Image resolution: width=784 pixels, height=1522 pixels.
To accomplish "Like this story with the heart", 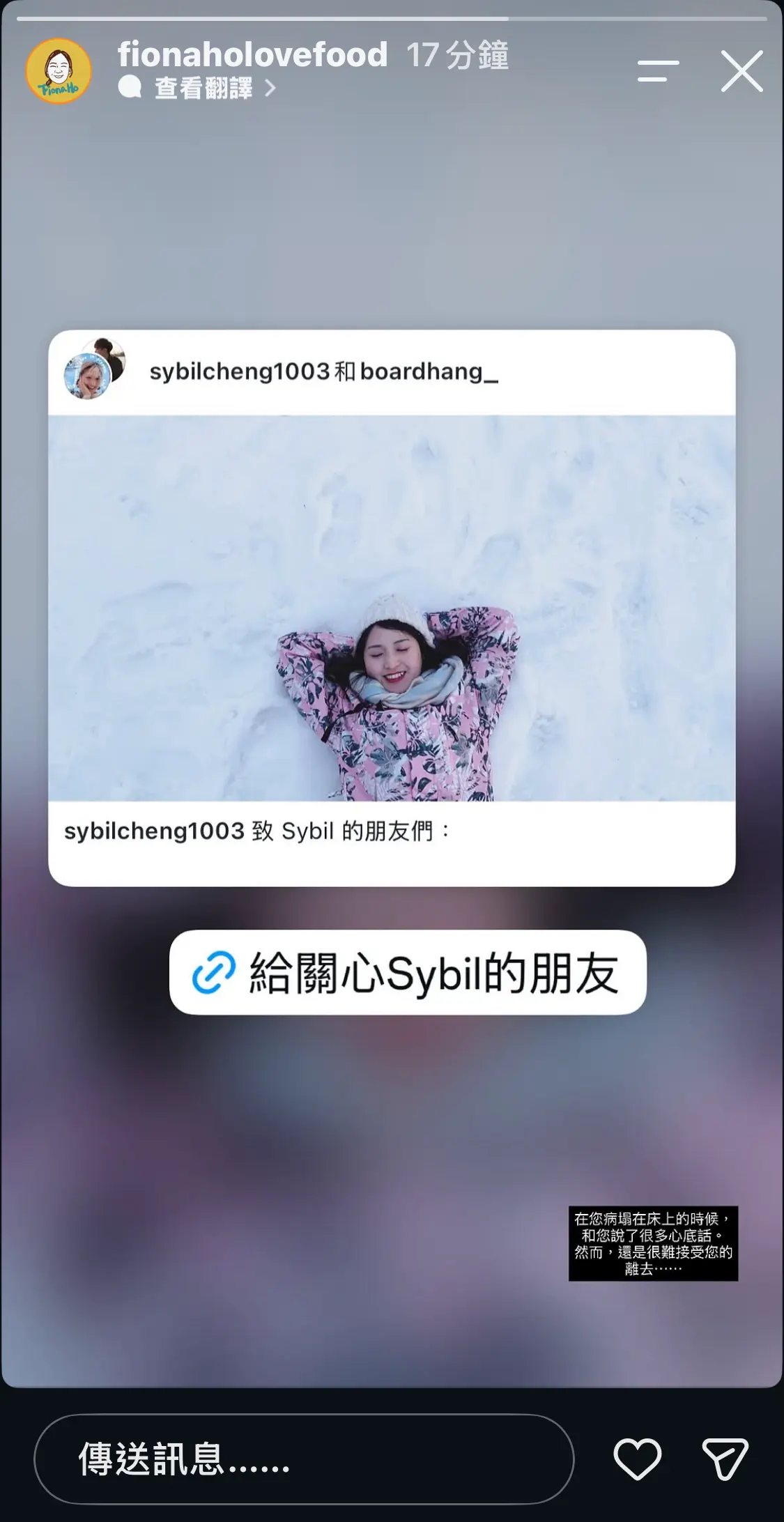I will [637, 1459].
